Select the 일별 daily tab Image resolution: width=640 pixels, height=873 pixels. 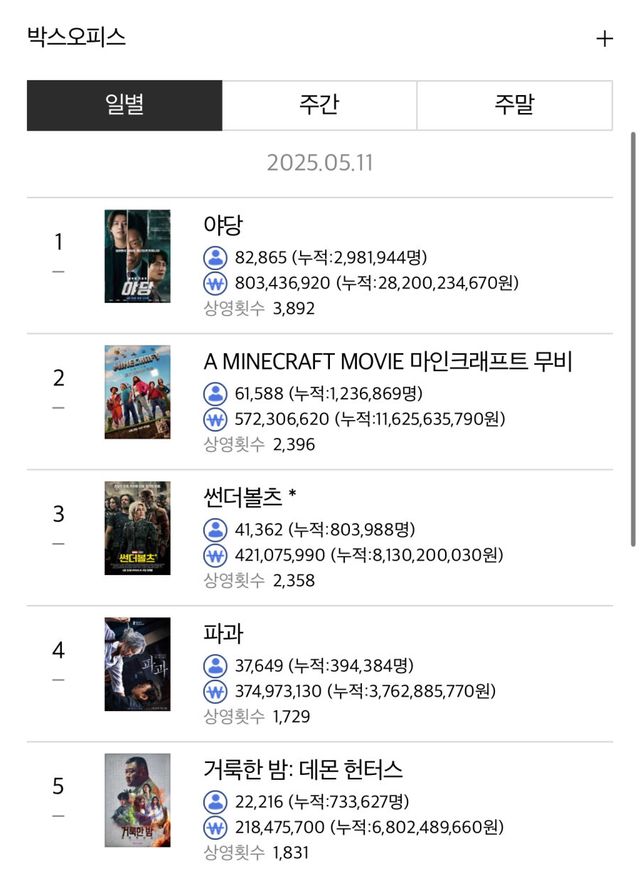tap(124, 105)
